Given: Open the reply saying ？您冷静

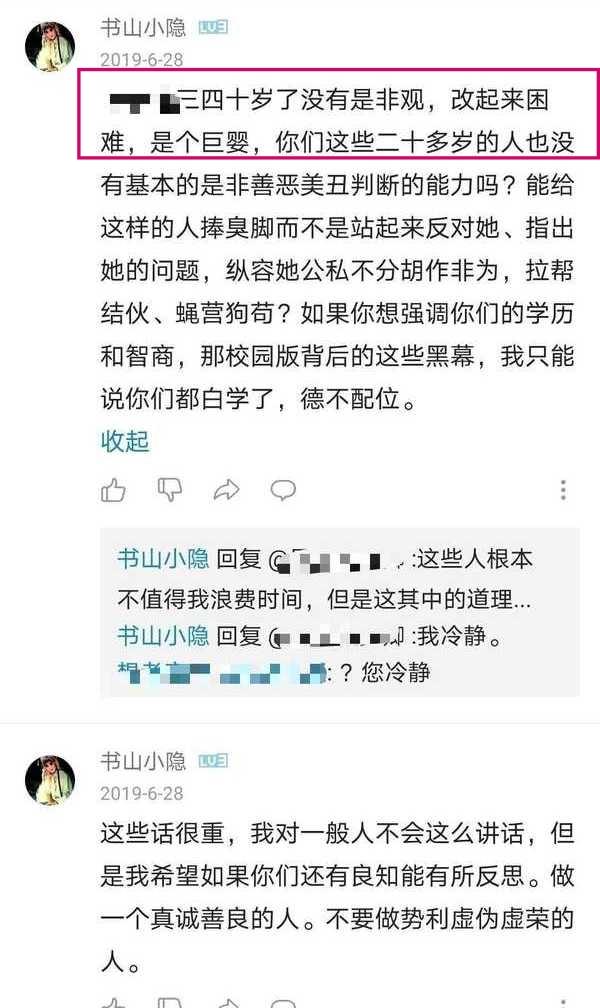Looking at the screenshot, I should tap(274, 672).
